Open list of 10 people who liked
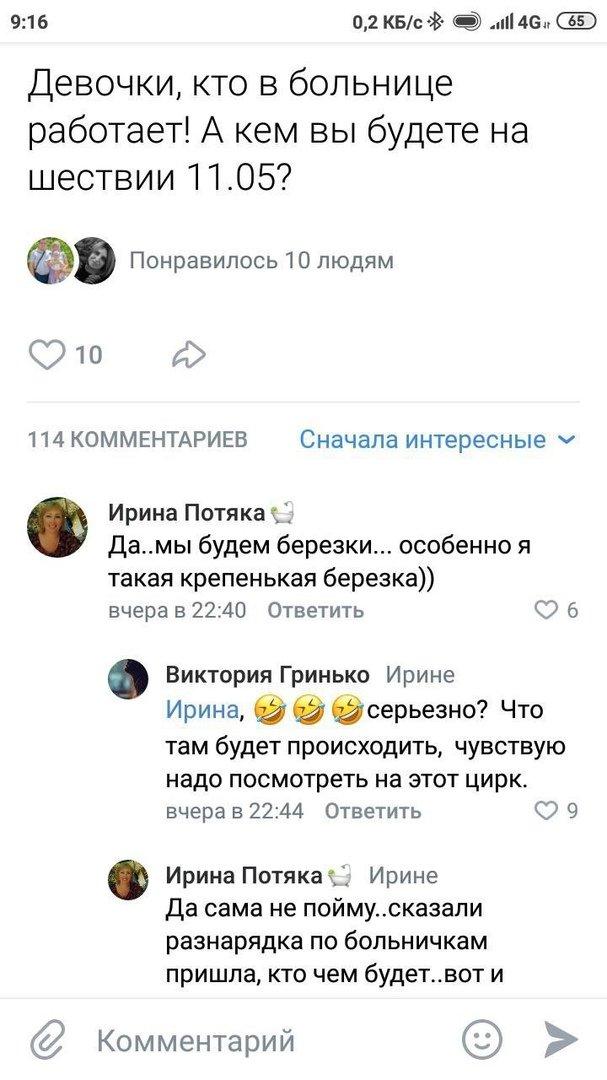The image size is (607, 1080). click(262, 260)
